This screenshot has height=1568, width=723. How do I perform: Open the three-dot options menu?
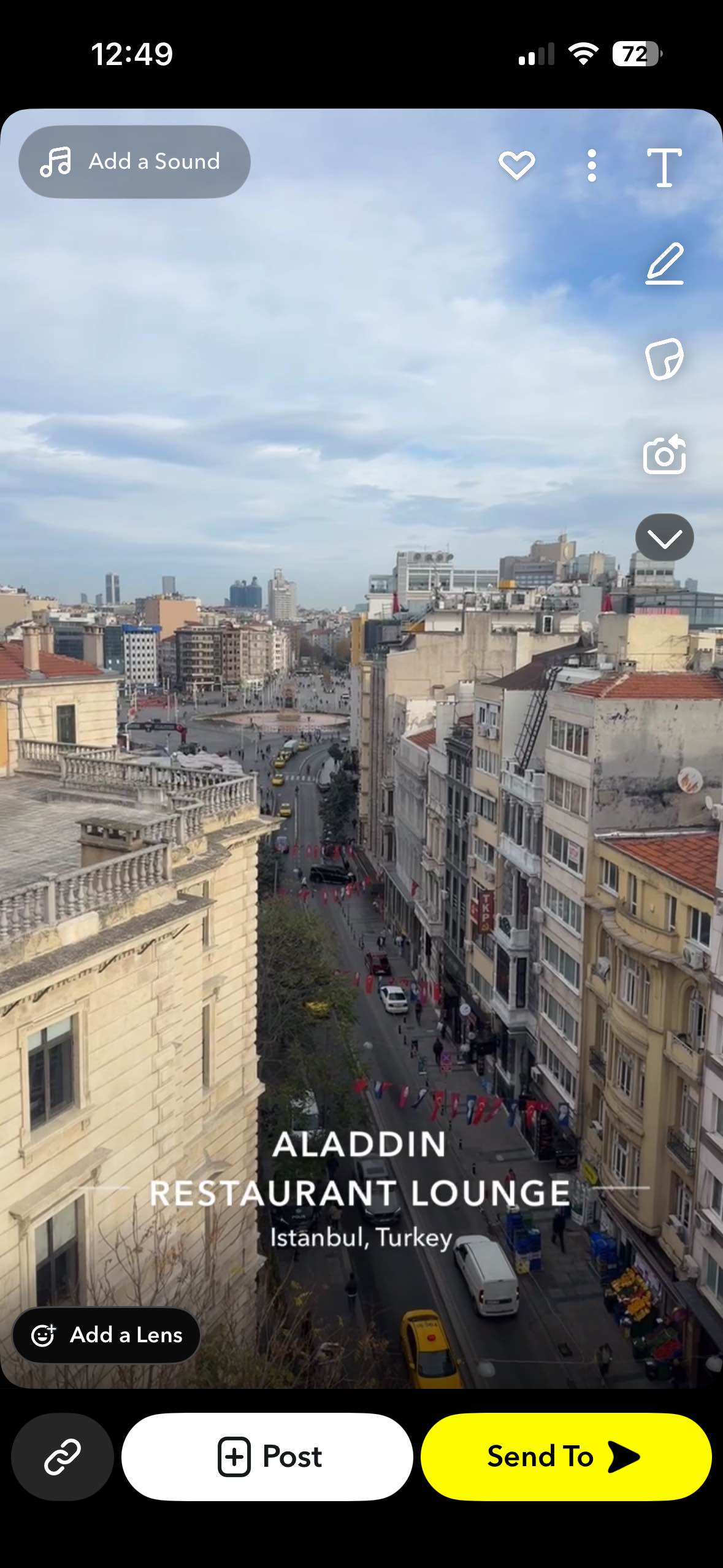coord(591,165)
